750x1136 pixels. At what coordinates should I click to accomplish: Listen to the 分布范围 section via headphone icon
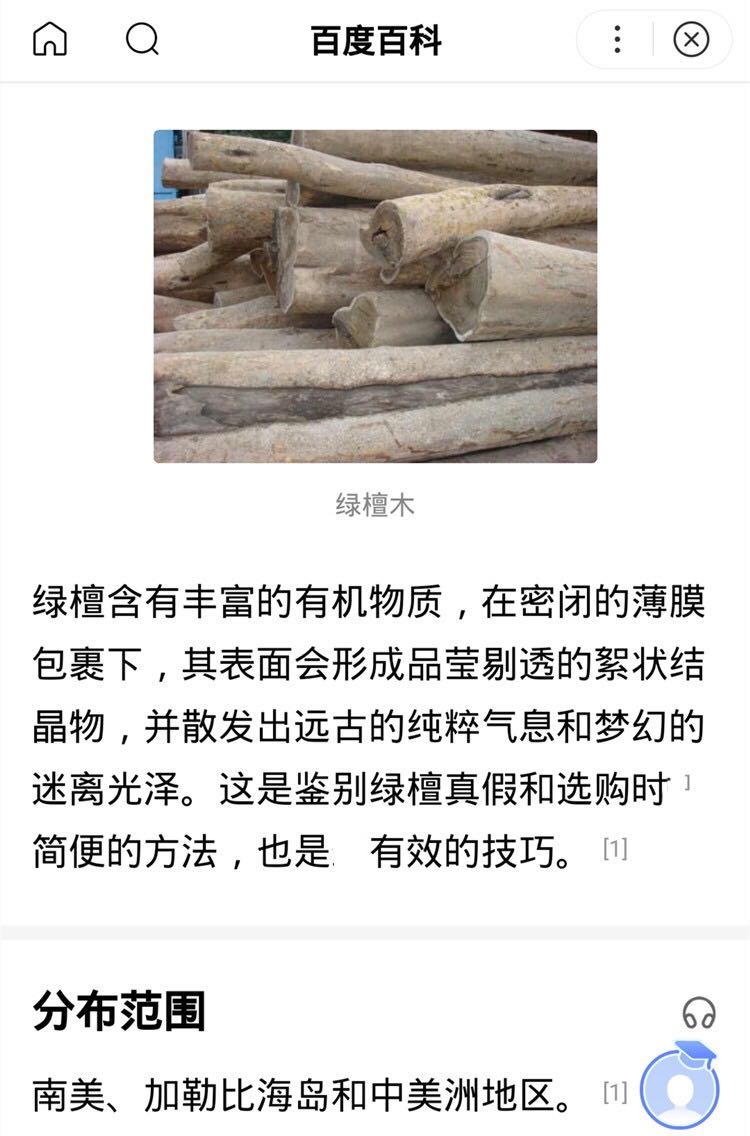tap(699, 1012)
